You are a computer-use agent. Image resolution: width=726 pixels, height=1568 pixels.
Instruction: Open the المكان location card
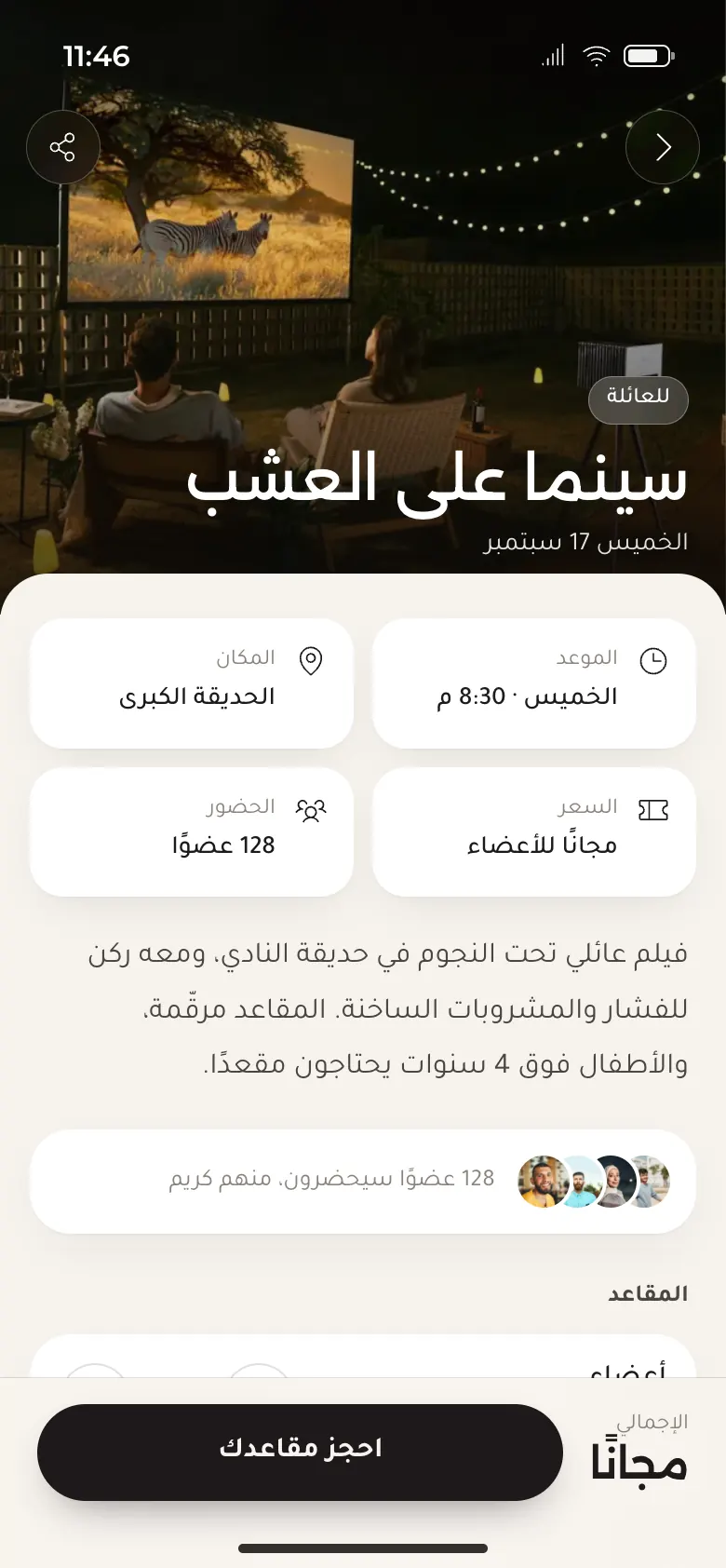click(x=192, y=683)
